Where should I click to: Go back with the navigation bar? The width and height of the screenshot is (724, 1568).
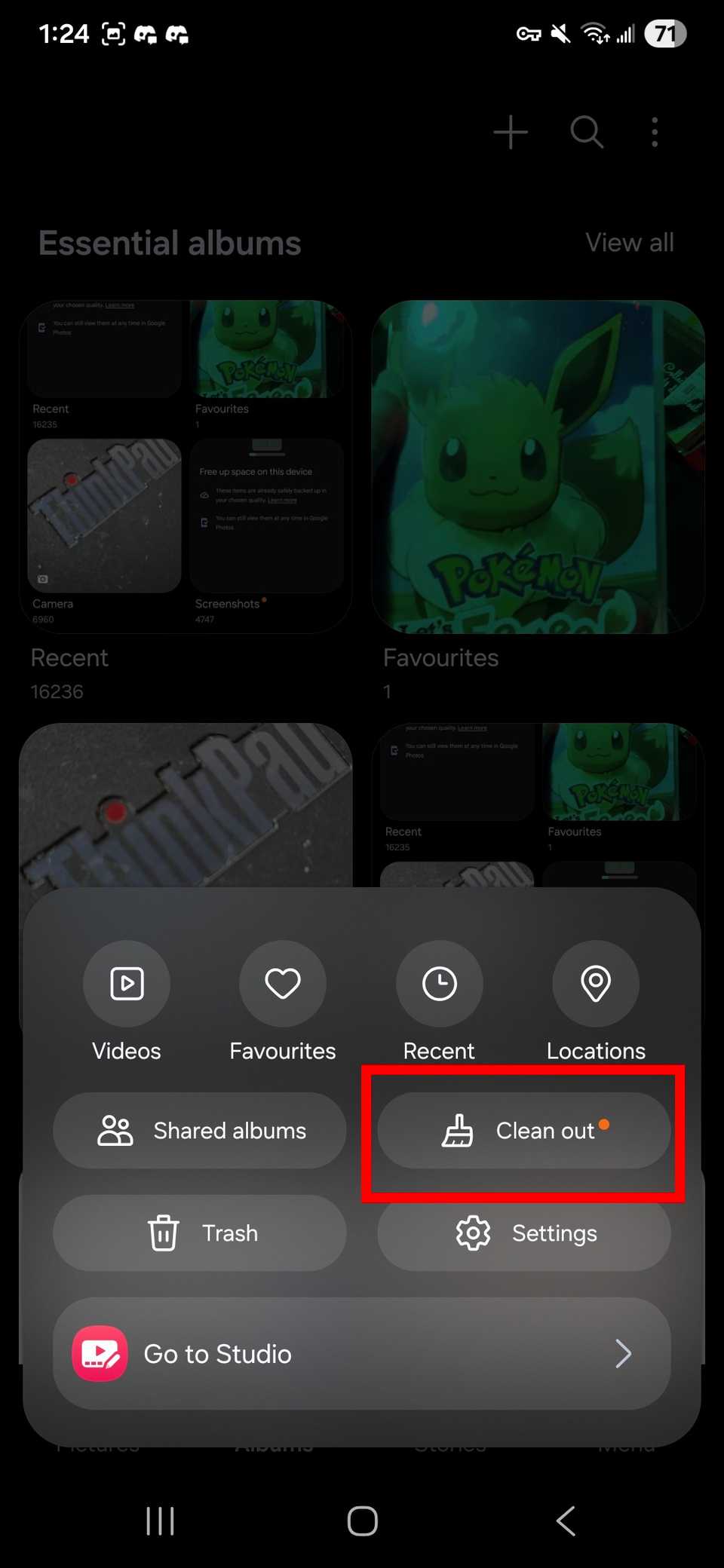coord(566,1521)
